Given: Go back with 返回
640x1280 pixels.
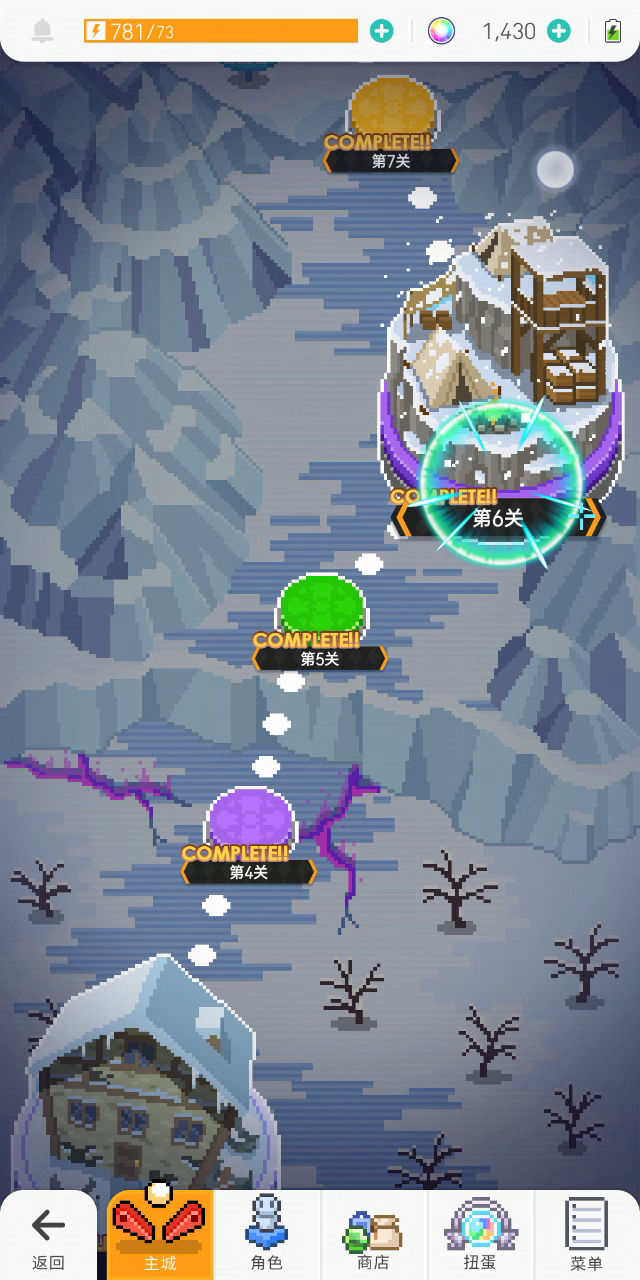Looking at the screenshot, I should tap(48, 1236).
